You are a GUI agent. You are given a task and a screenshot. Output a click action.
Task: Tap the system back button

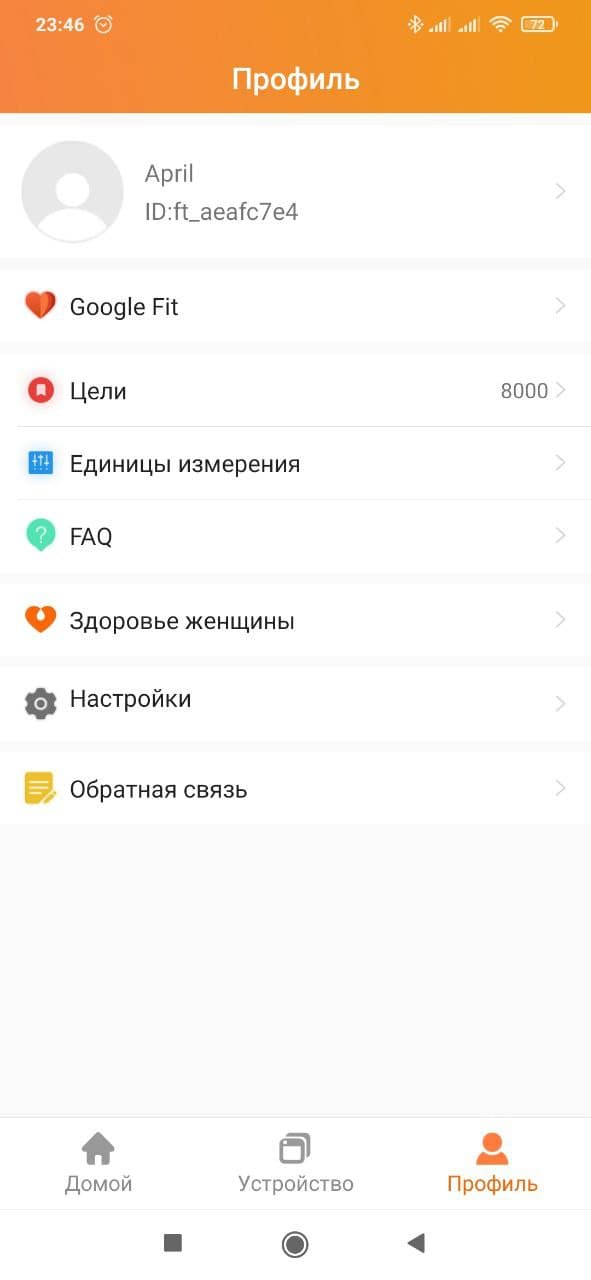tap(417, 1243)
